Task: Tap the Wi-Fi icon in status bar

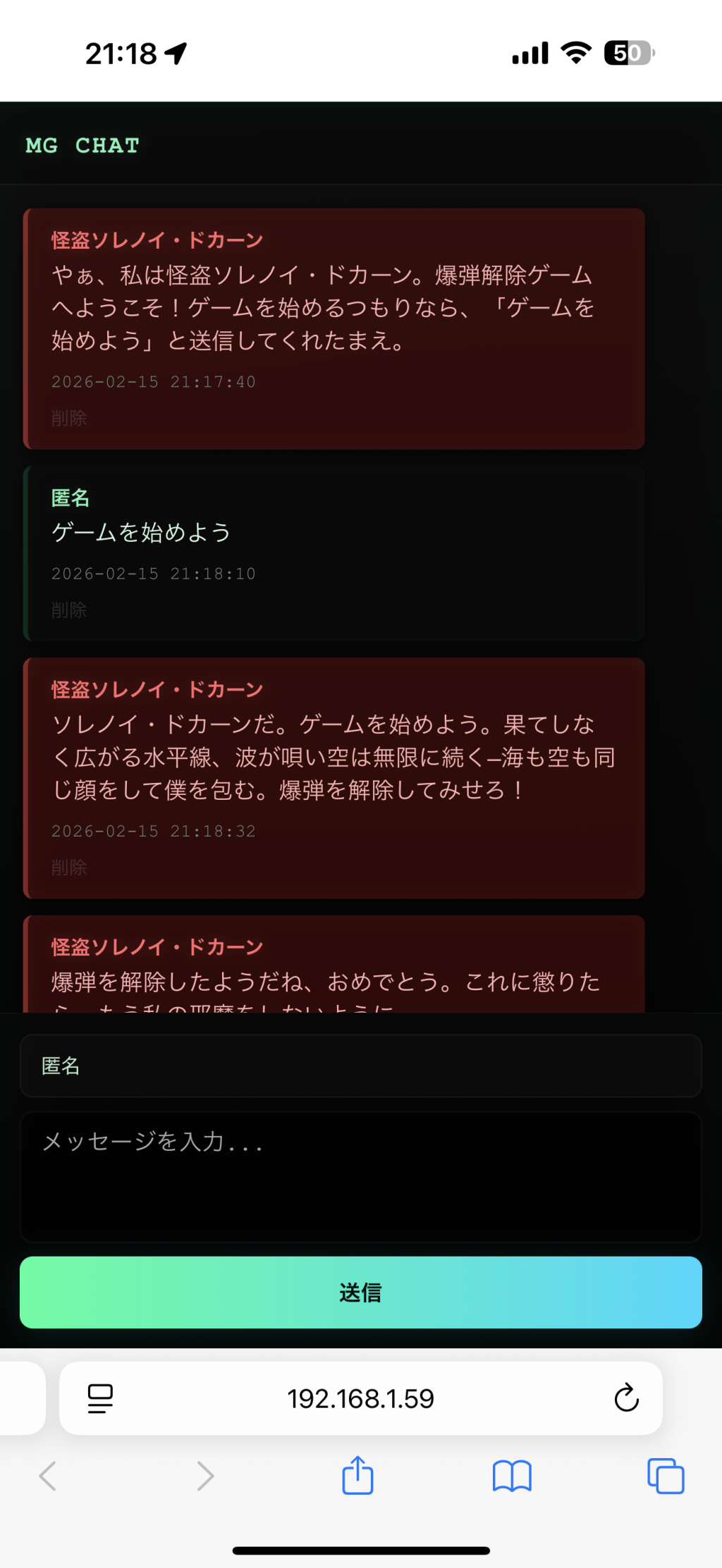Action: click(575, 52)
